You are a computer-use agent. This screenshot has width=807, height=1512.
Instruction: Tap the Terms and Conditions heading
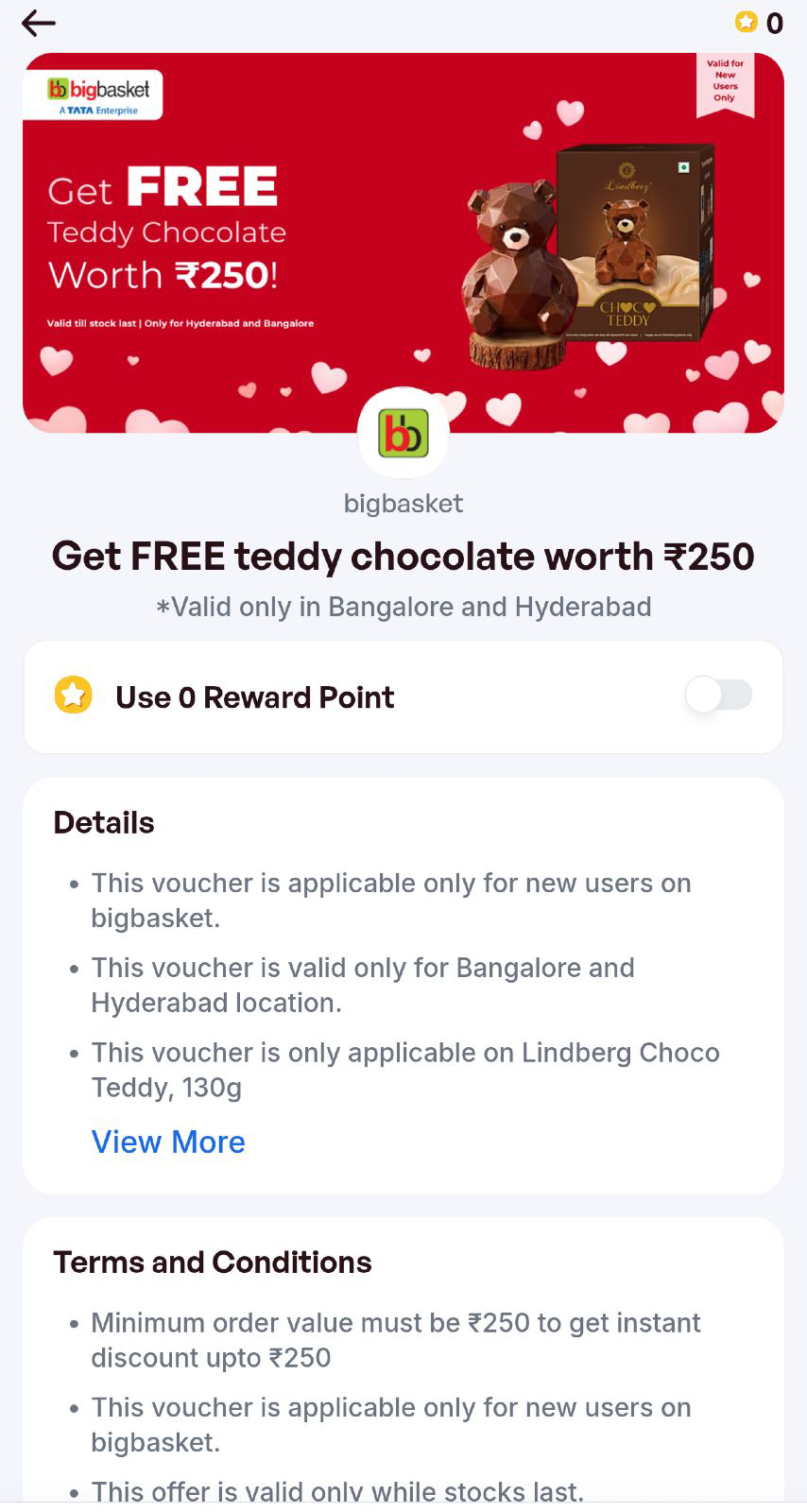pyautogui.click(x=213, y=1262)
